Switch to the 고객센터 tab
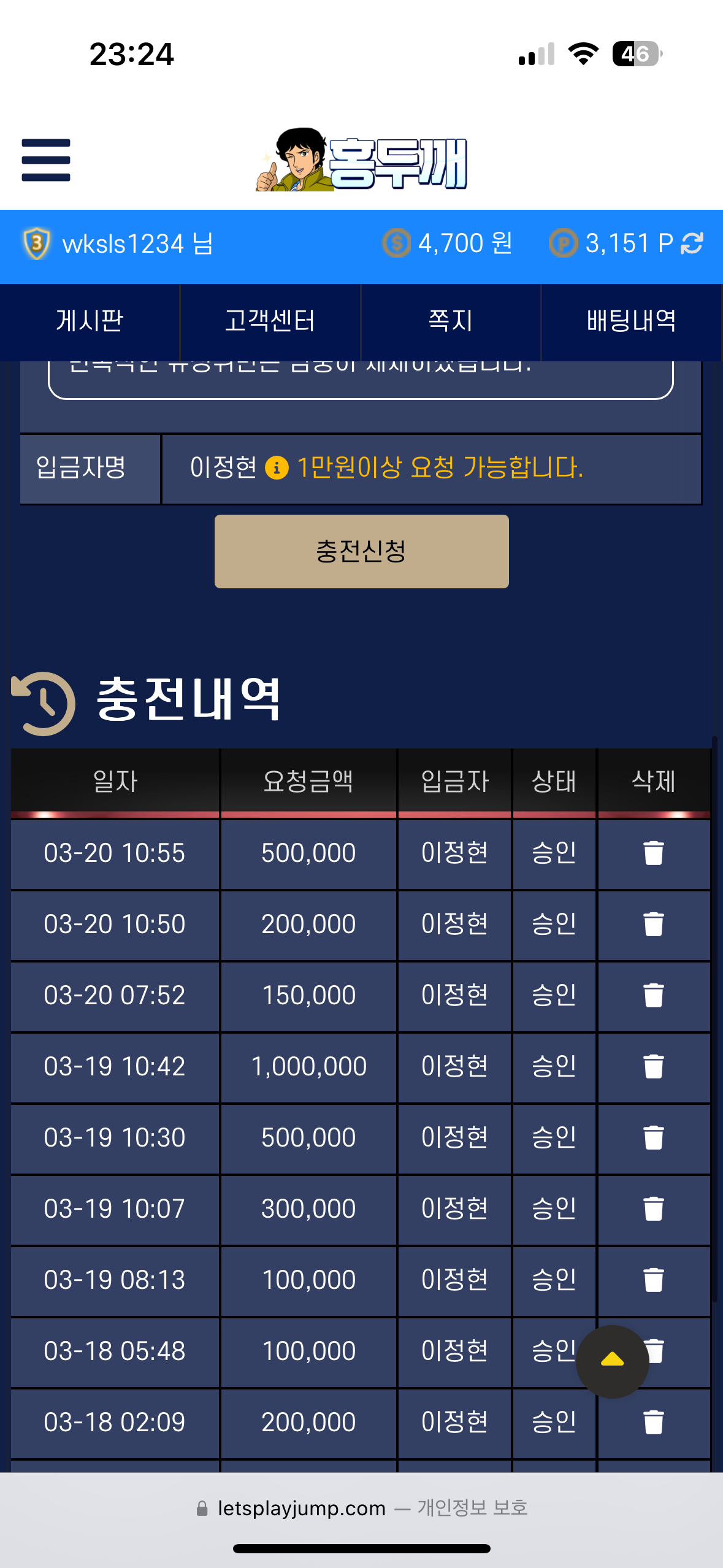The width and height of the screenshot is (723, 1568). (270, 321)
